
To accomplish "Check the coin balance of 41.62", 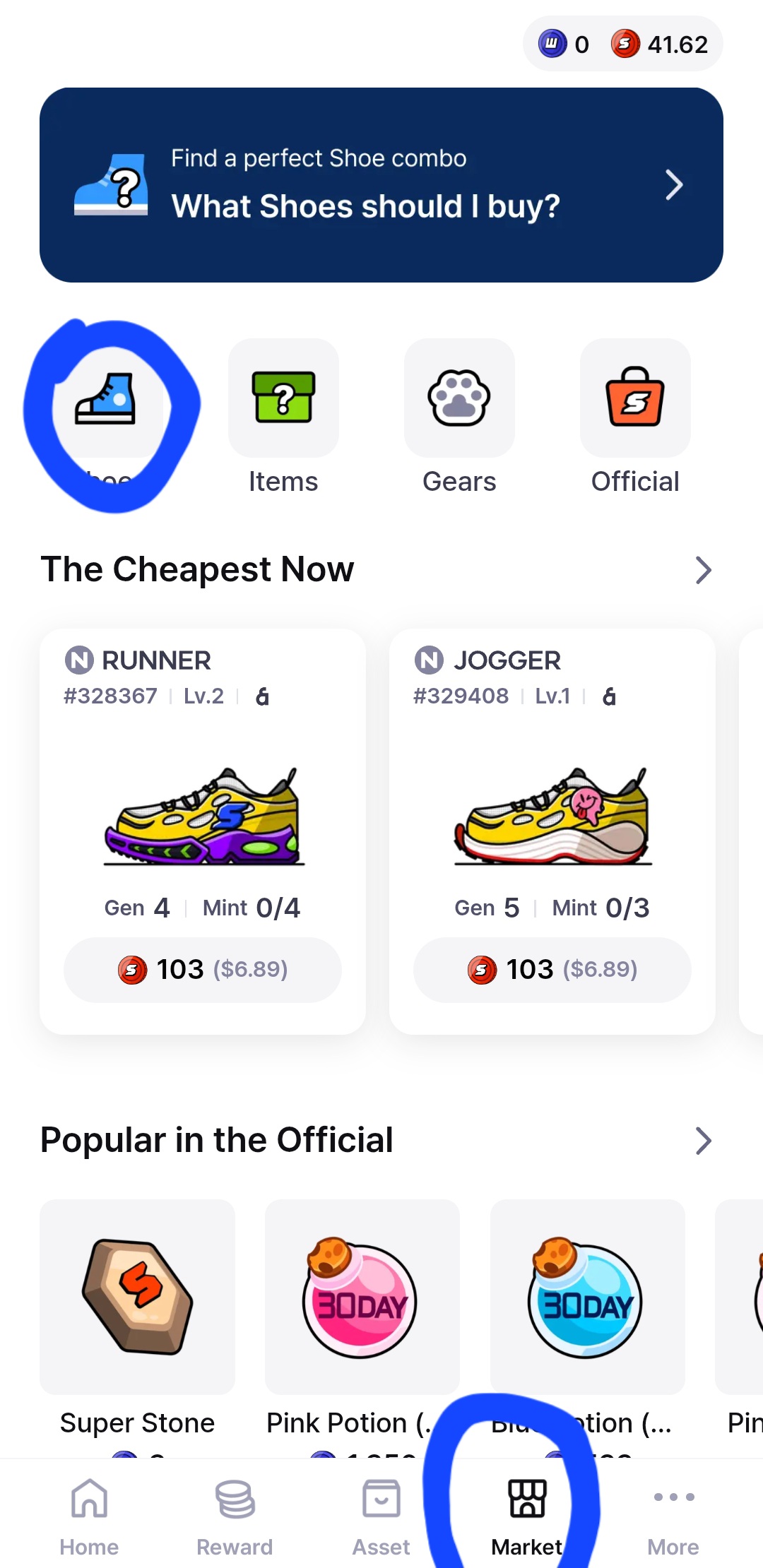I will tap(660, 44).
